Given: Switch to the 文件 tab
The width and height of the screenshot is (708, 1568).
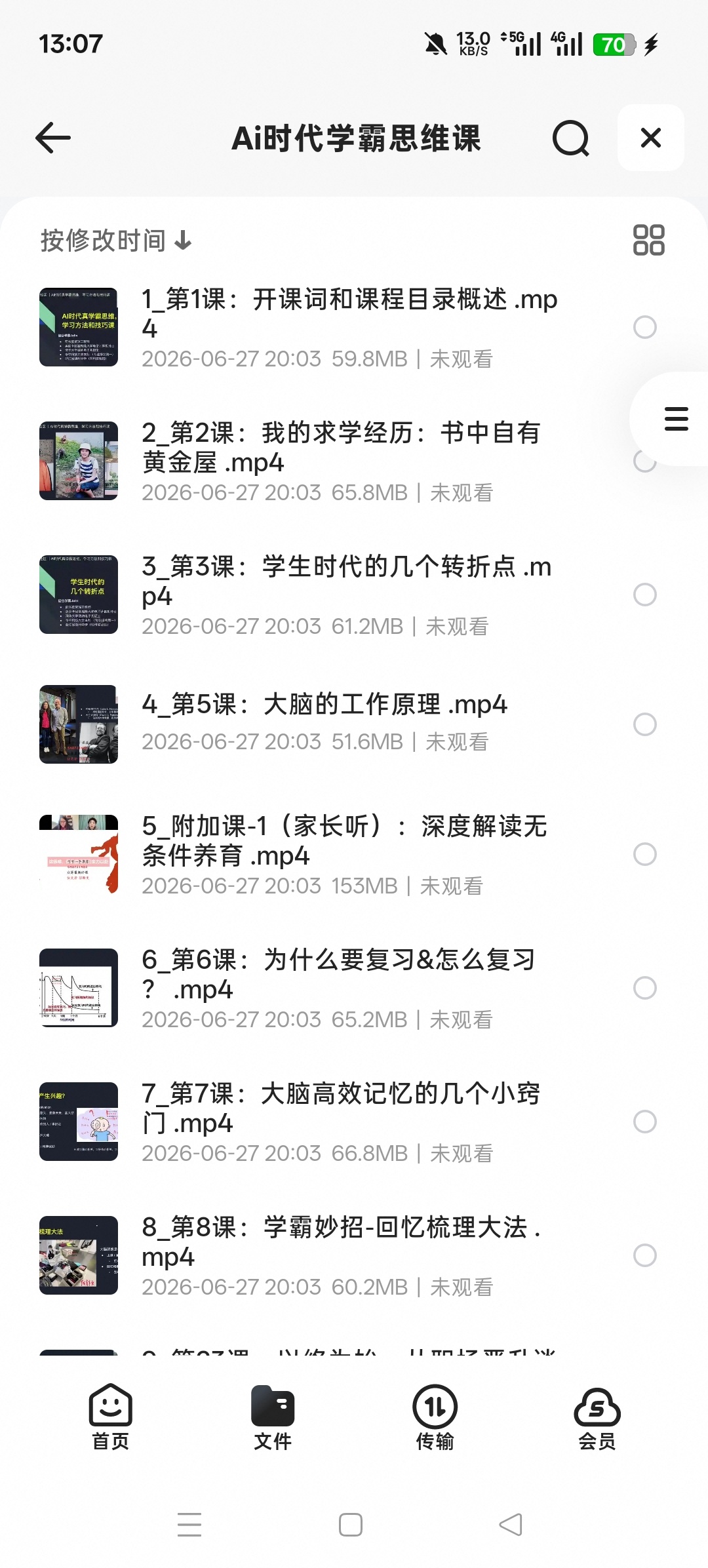Looking at the screenshot, I should coord(273,1417).
